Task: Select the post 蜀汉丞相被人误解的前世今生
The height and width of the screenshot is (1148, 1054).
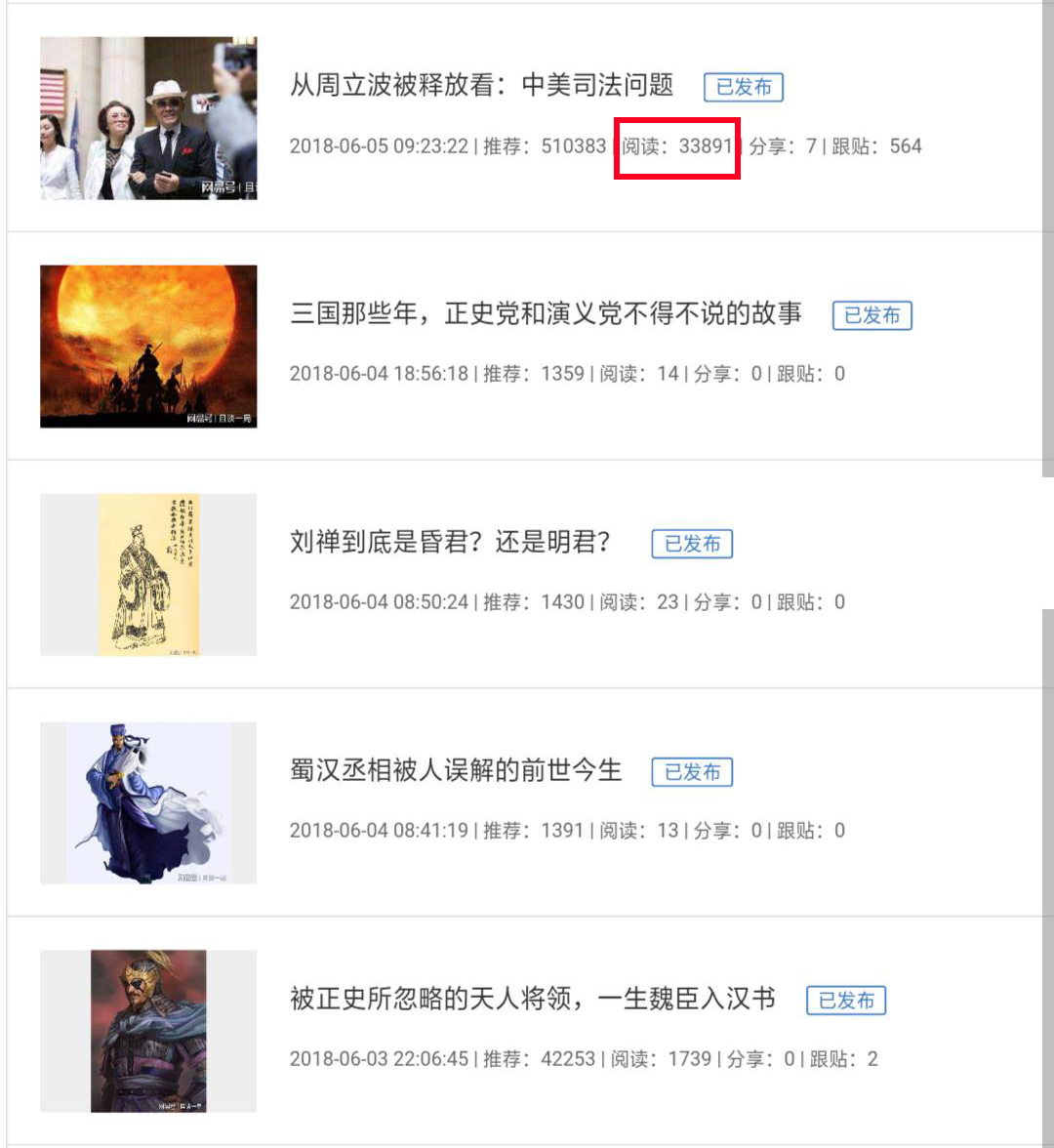Action: 456,771
